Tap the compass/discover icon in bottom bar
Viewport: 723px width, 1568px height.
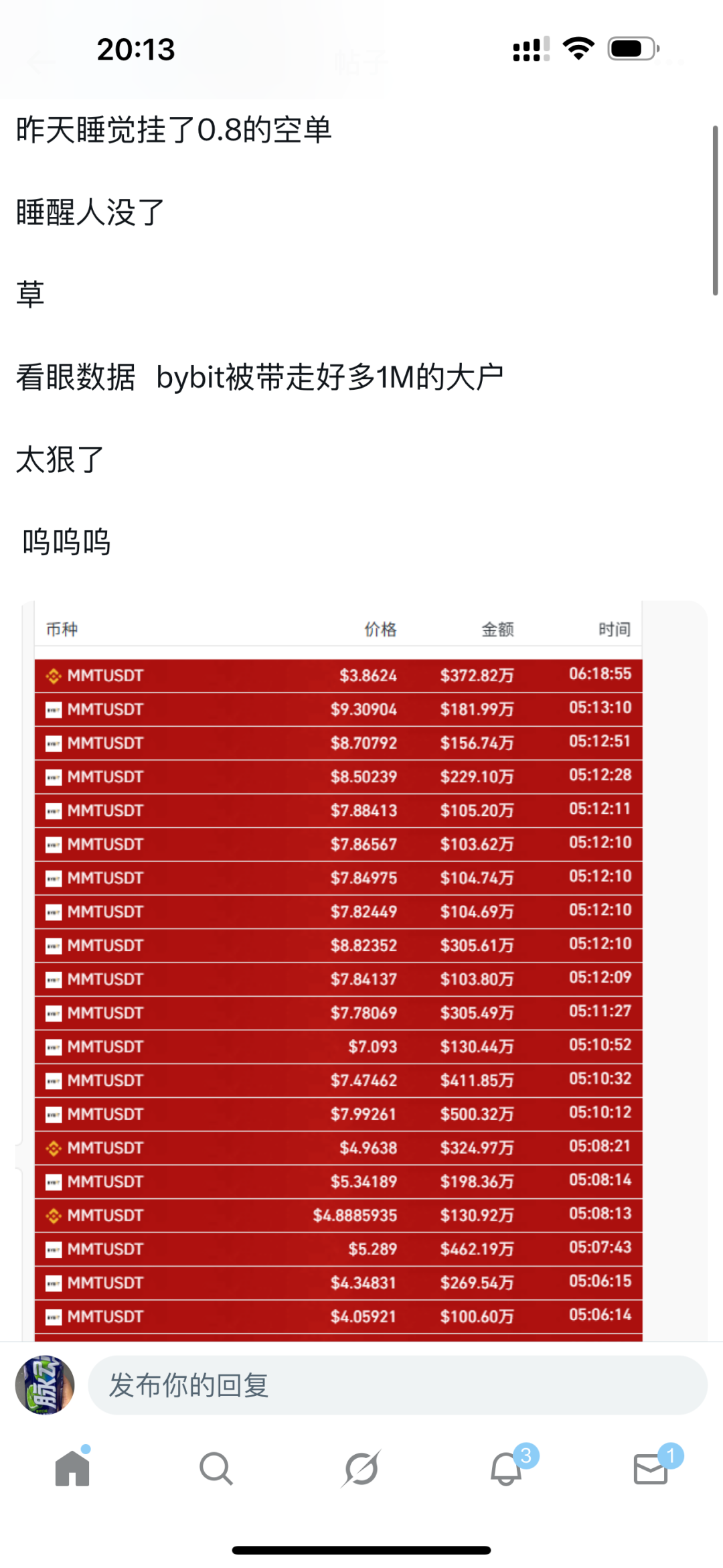tap(361, 1468)
